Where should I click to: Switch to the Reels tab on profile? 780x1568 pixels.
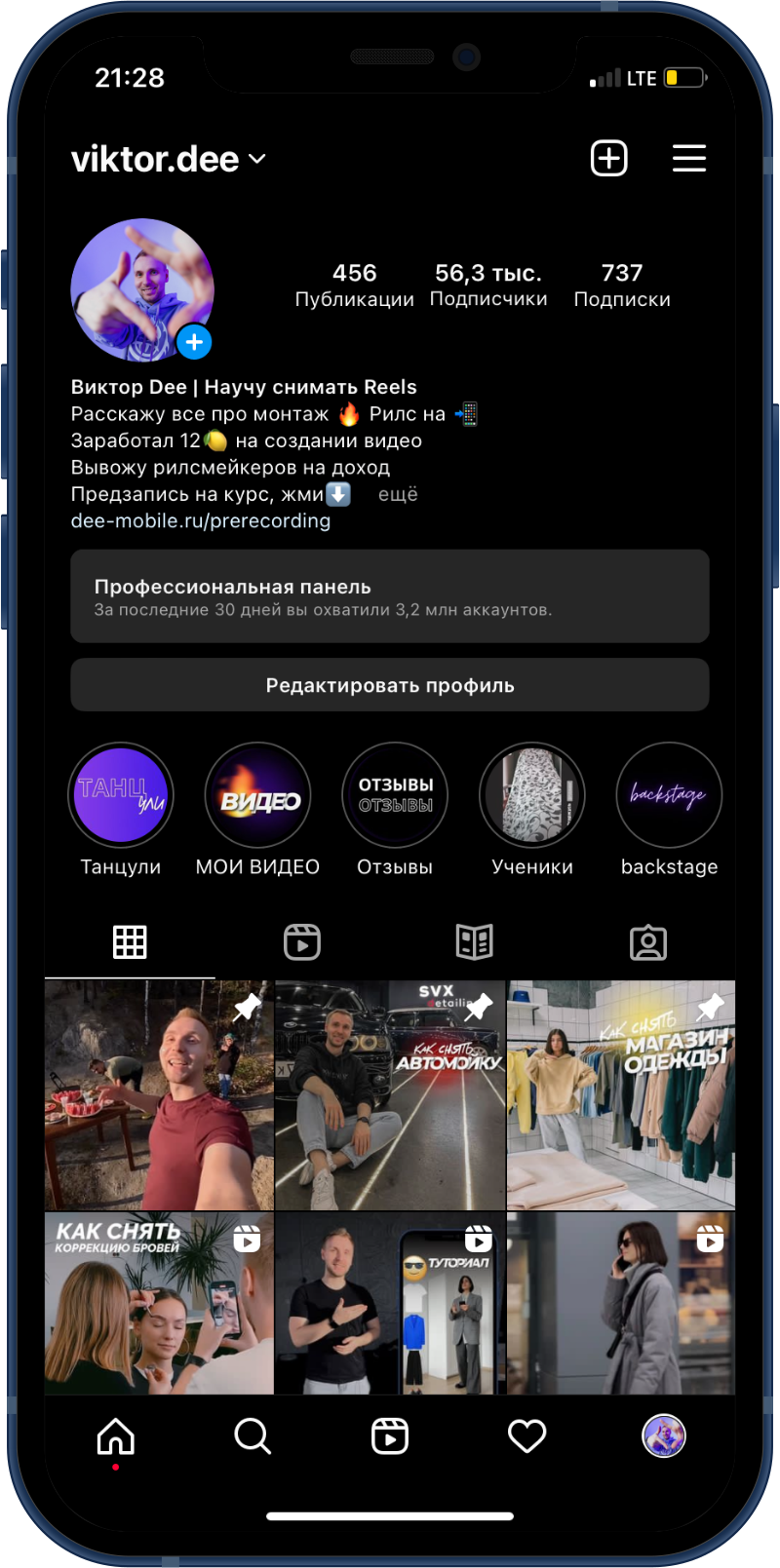point(302,942)
